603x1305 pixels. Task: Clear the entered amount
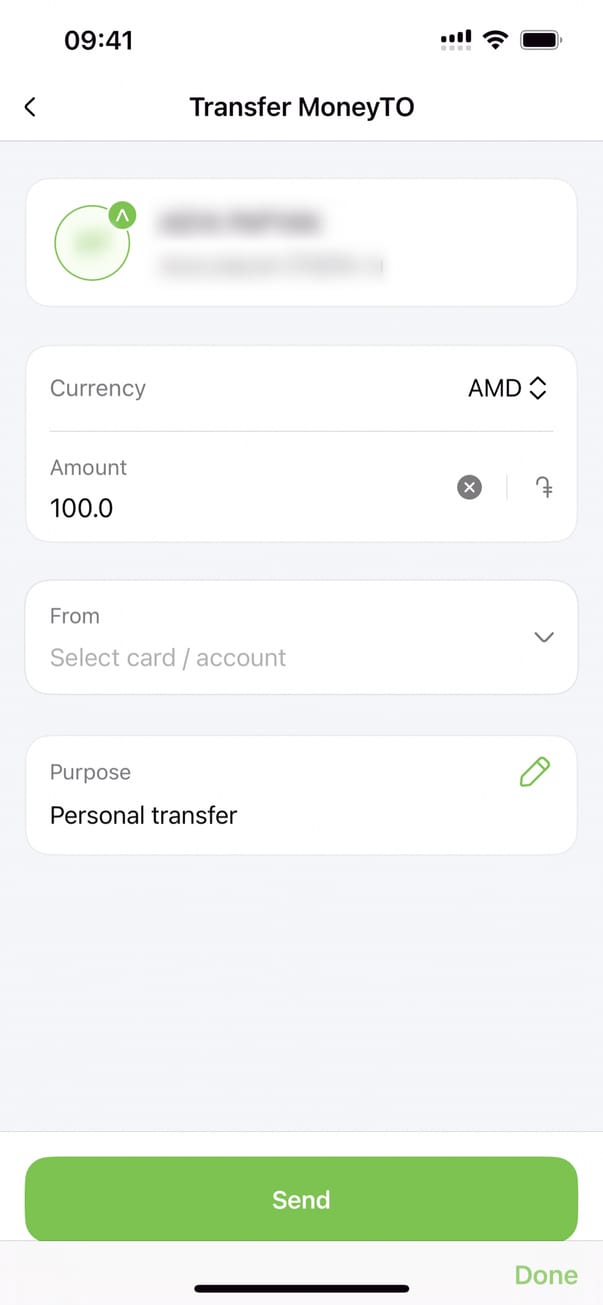[x=469, y=487]
